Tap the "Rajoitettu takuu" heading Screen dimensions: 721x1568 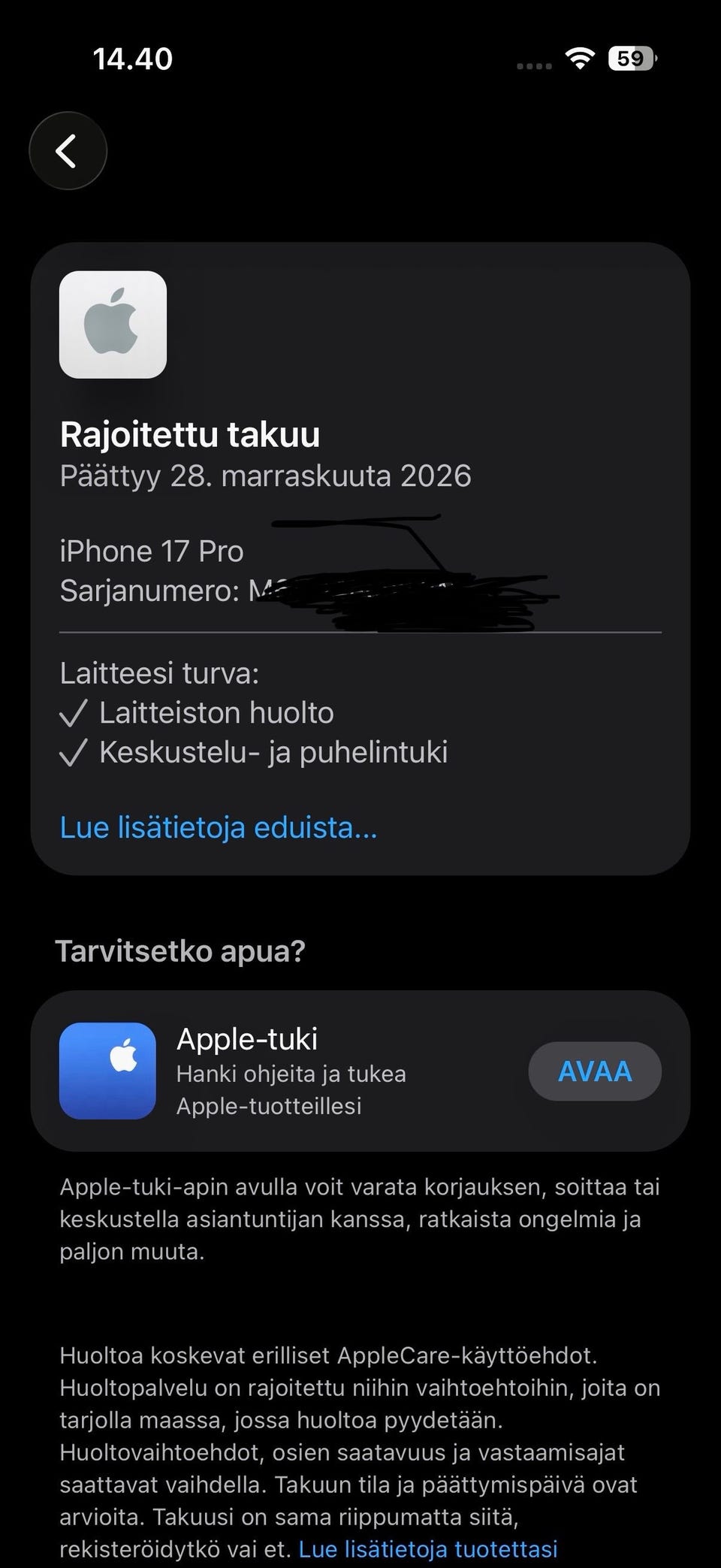190,433
